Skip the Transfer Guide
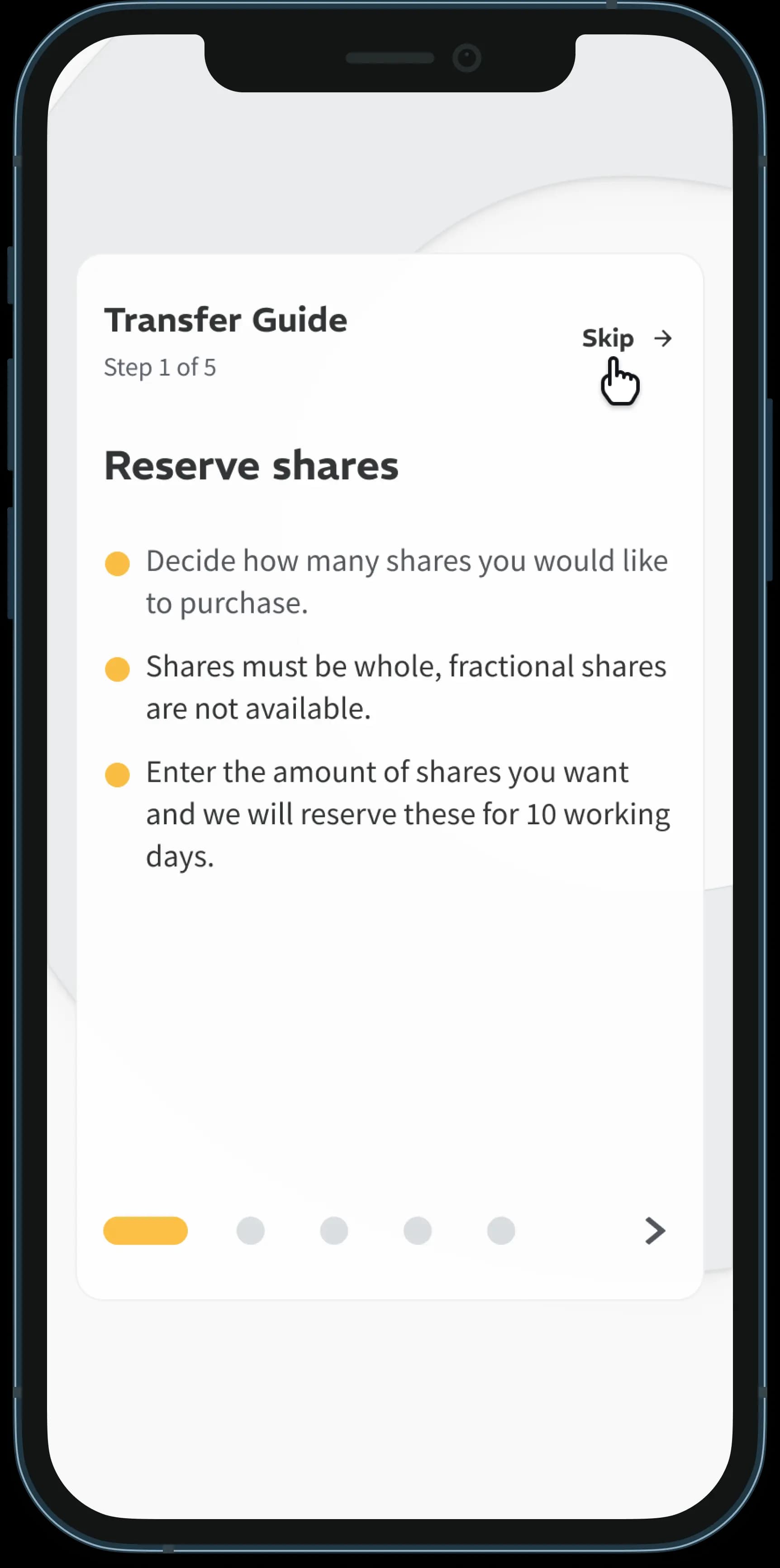Image resolution: width=780 pixels, height=1568 pixels. click(x=625, y=339)
